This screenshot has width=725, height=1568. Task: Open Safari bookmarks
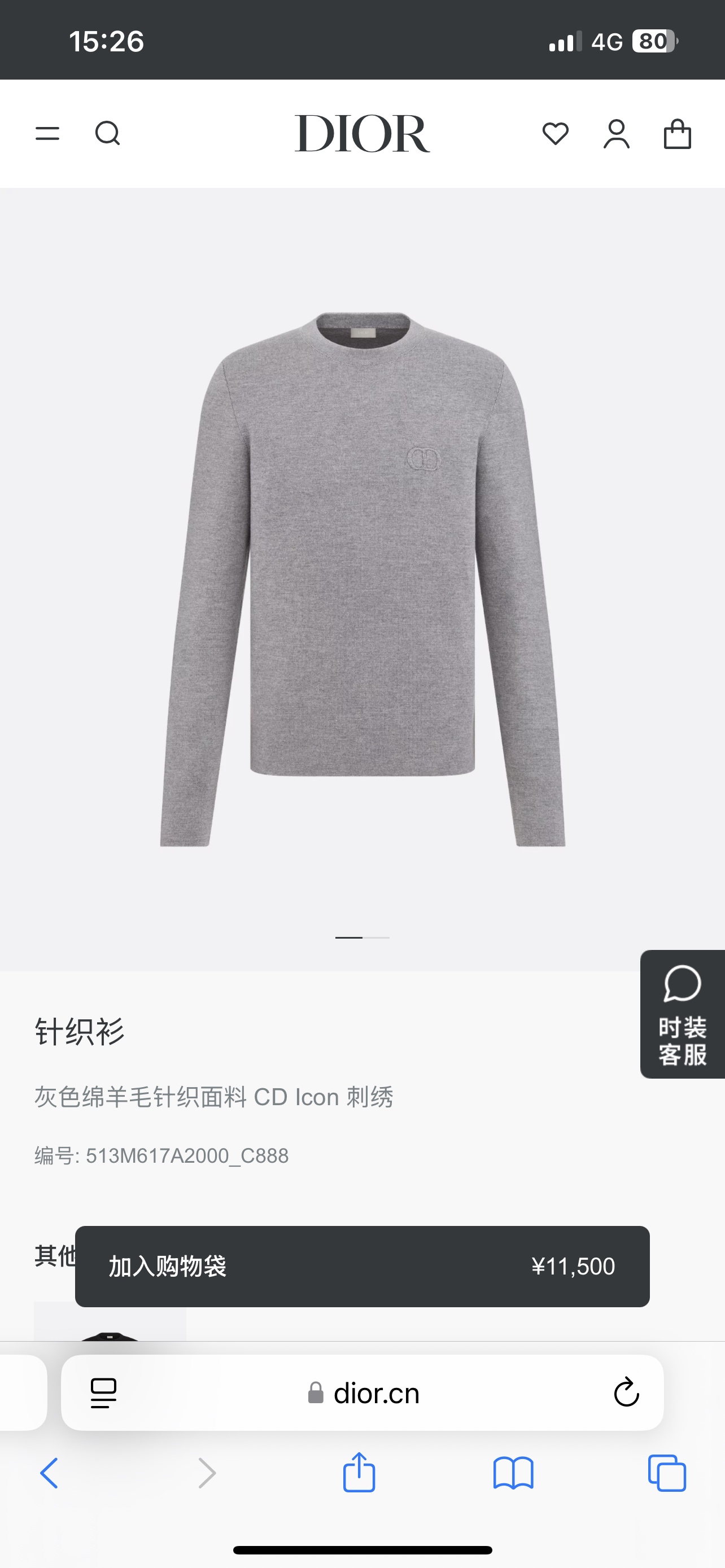point(513,1474)
